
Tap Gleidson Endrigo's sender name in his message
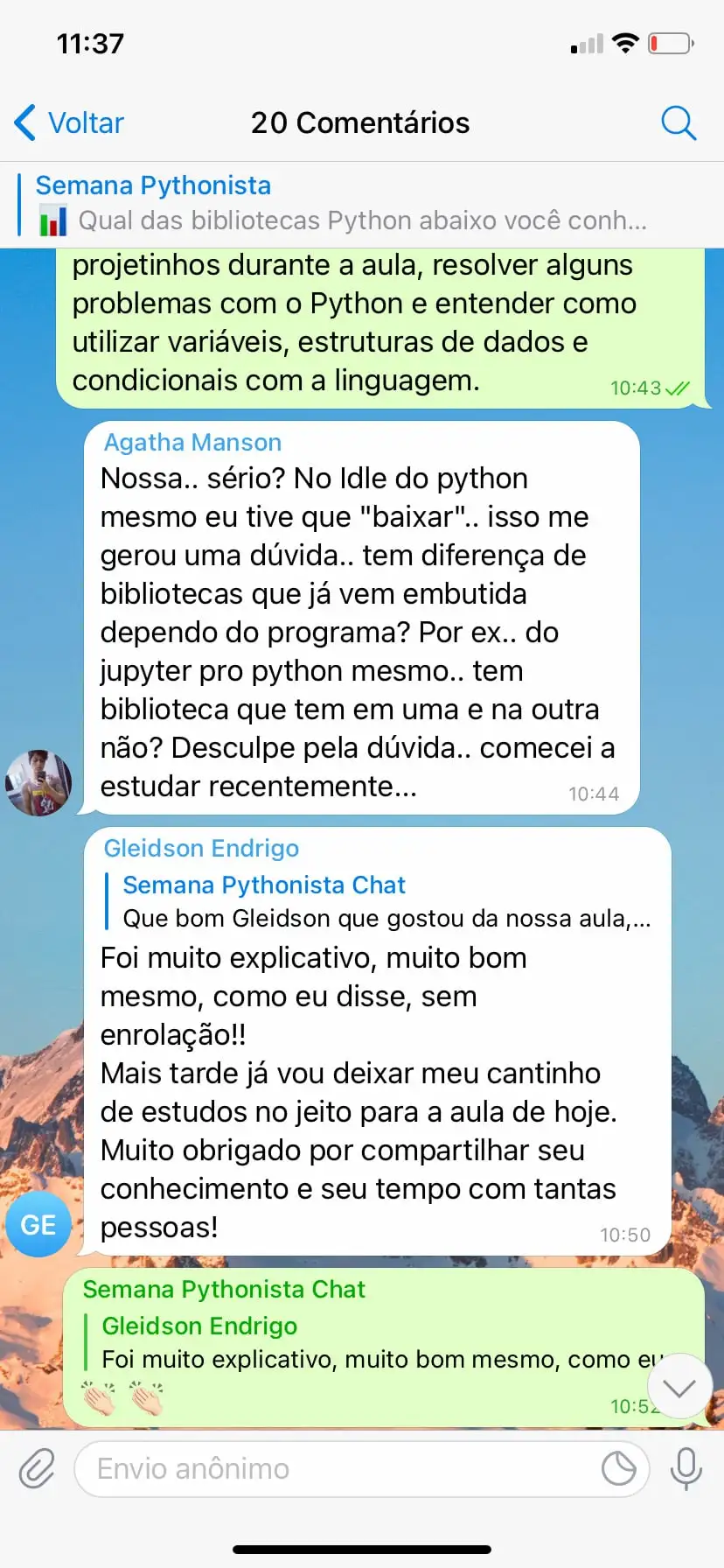(x=201, y=849)
